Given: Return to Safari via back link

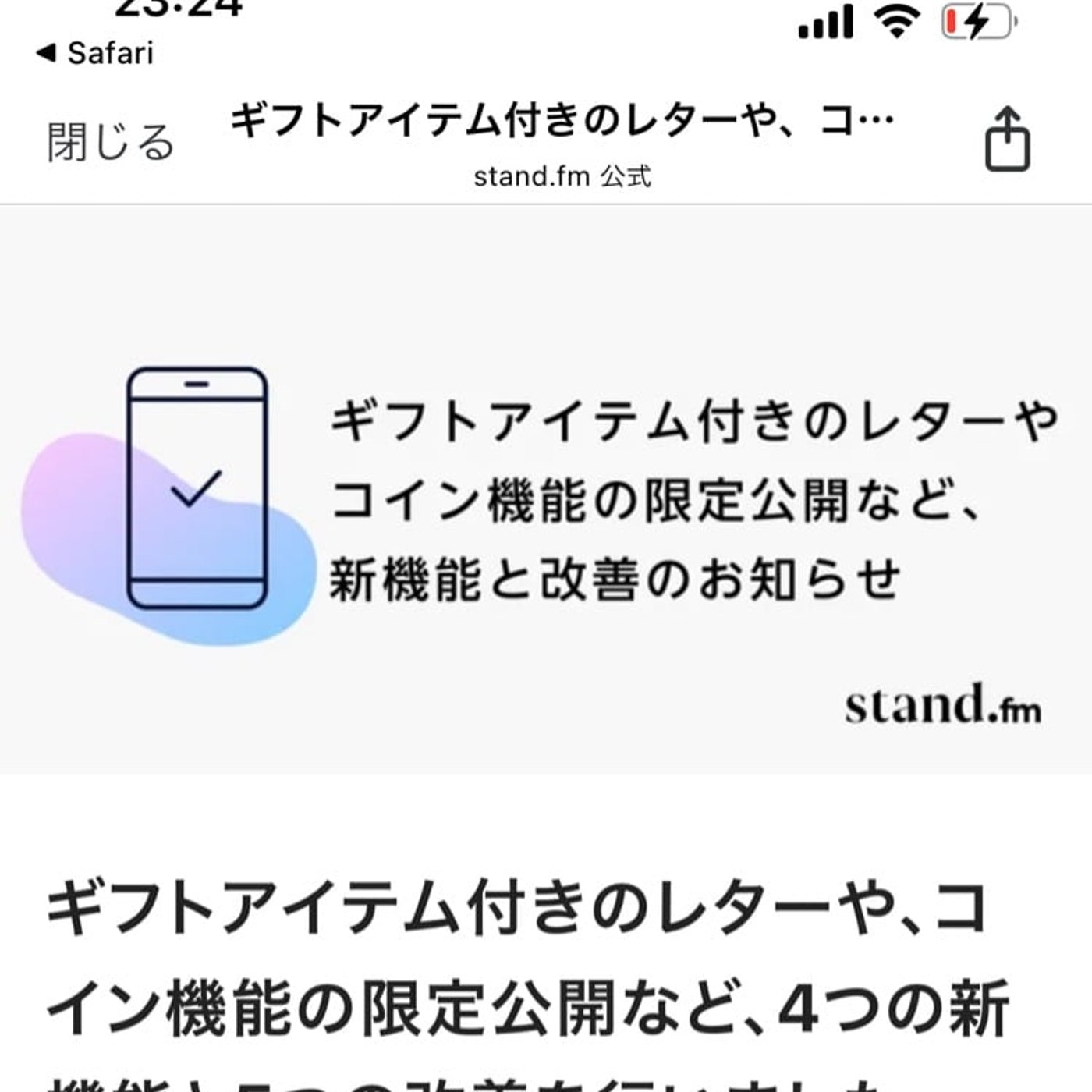Looking at the screenshot, I should click(x=95, y=53).
